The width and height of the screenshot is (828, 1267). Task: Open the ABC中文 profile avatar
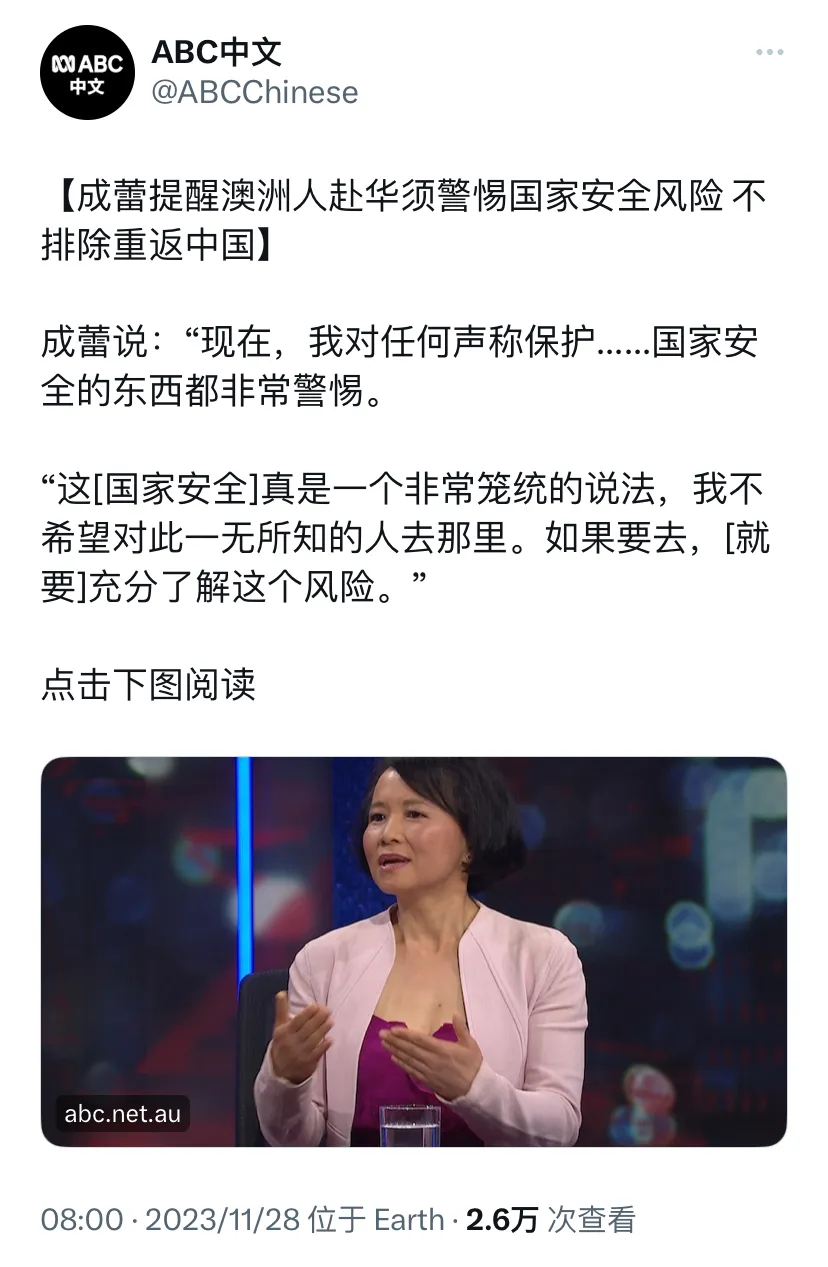pos(87,72)
